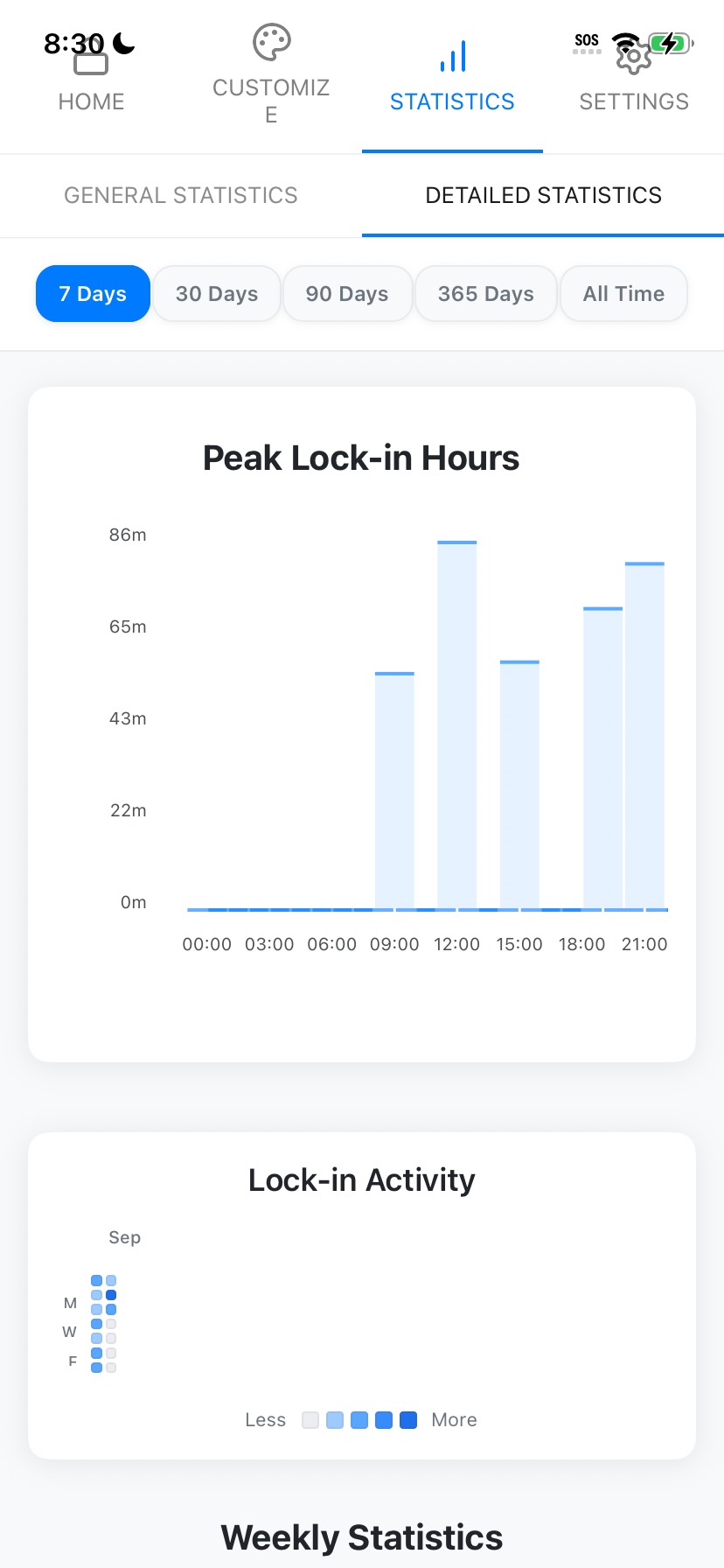Image resolution: width=724 pixels, height=1568 pixels.
Task: Tap the 365 Days filter pill
Action: pos(486,293)
